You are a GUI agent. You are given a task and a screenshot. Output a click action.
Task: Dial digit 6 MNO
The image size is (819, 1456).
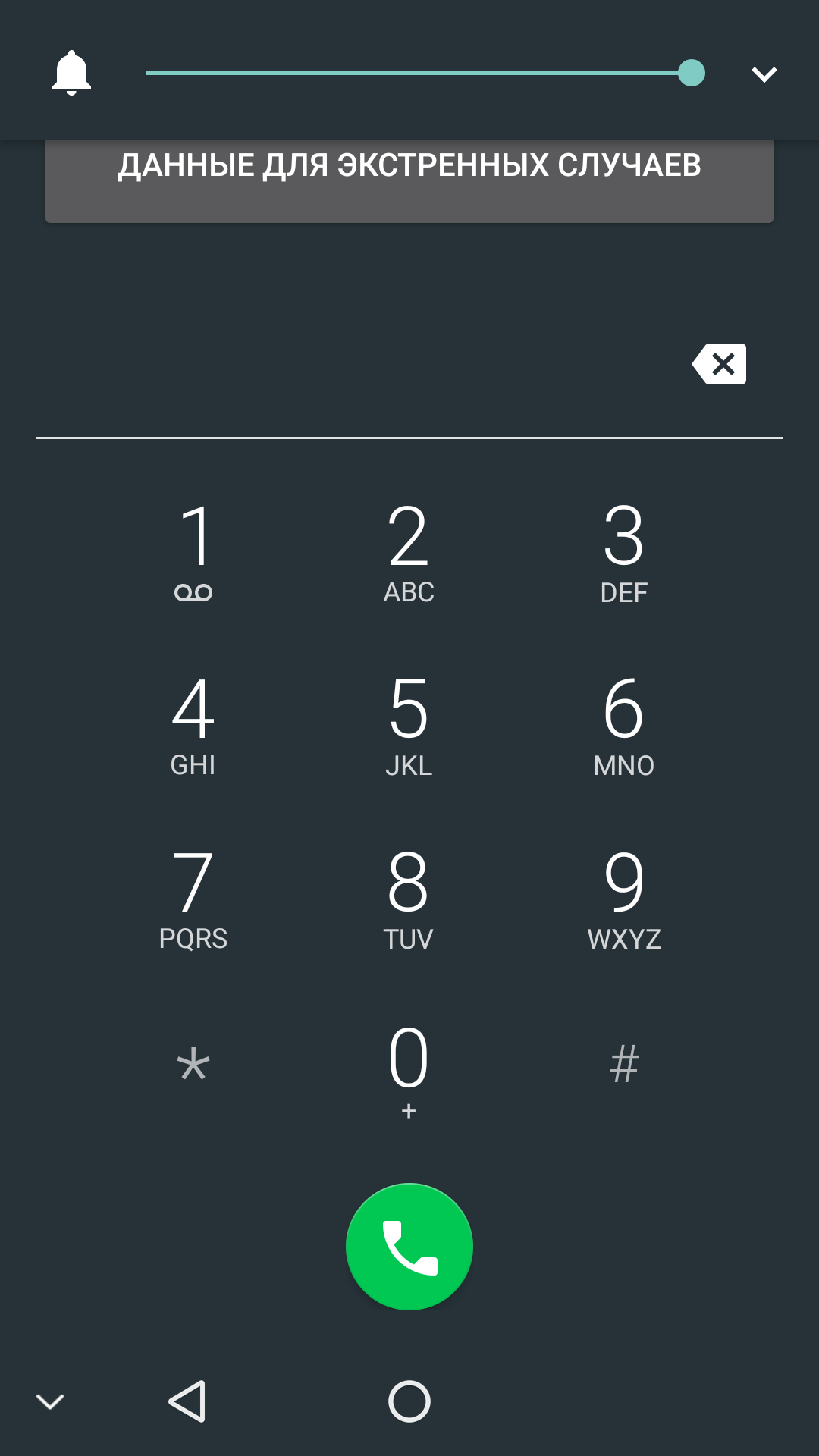click(x=623, y=724)
